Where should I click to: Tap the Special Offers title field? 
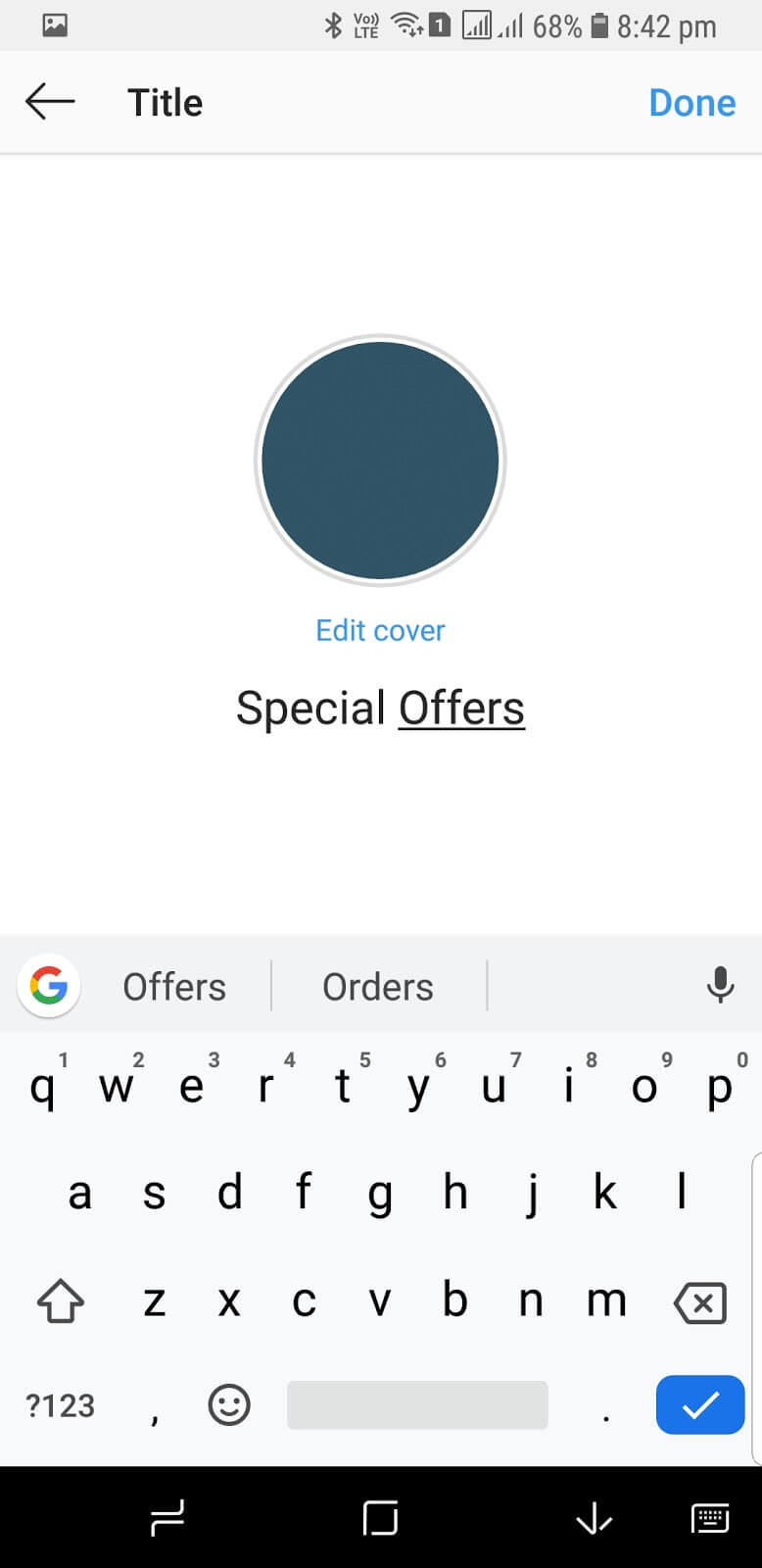tap(380, 708)
